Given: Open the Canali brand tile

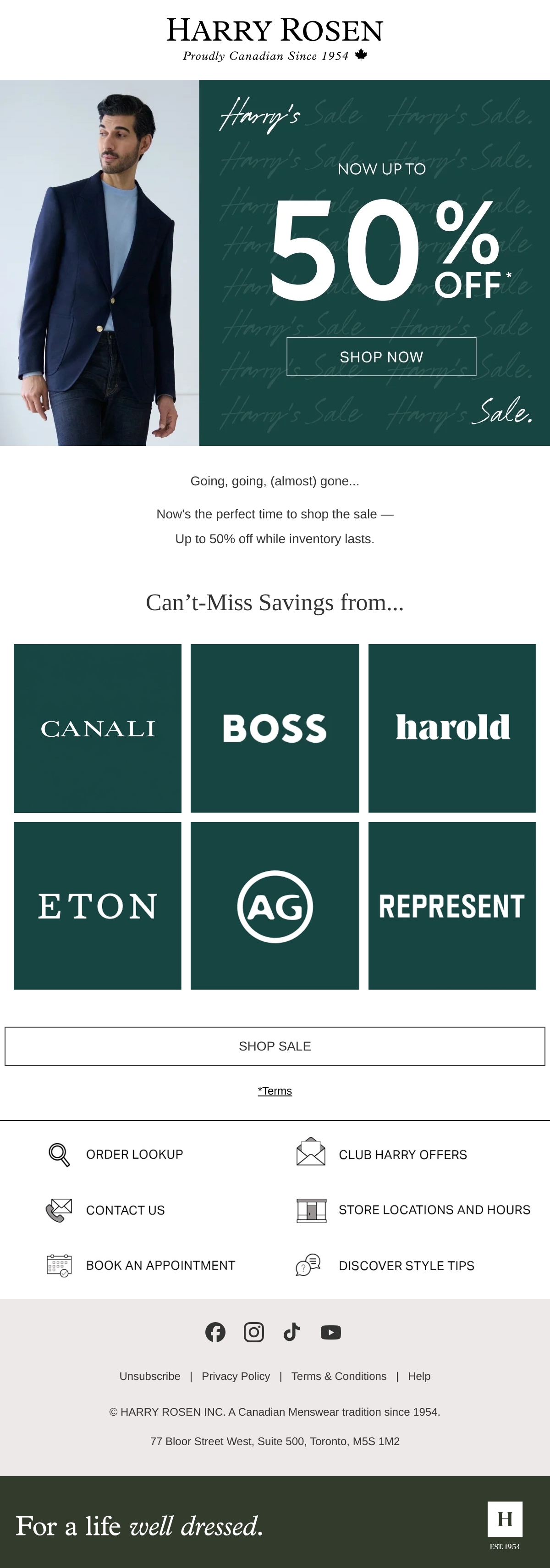Looking at the screenshot, I should coord(97,728).
